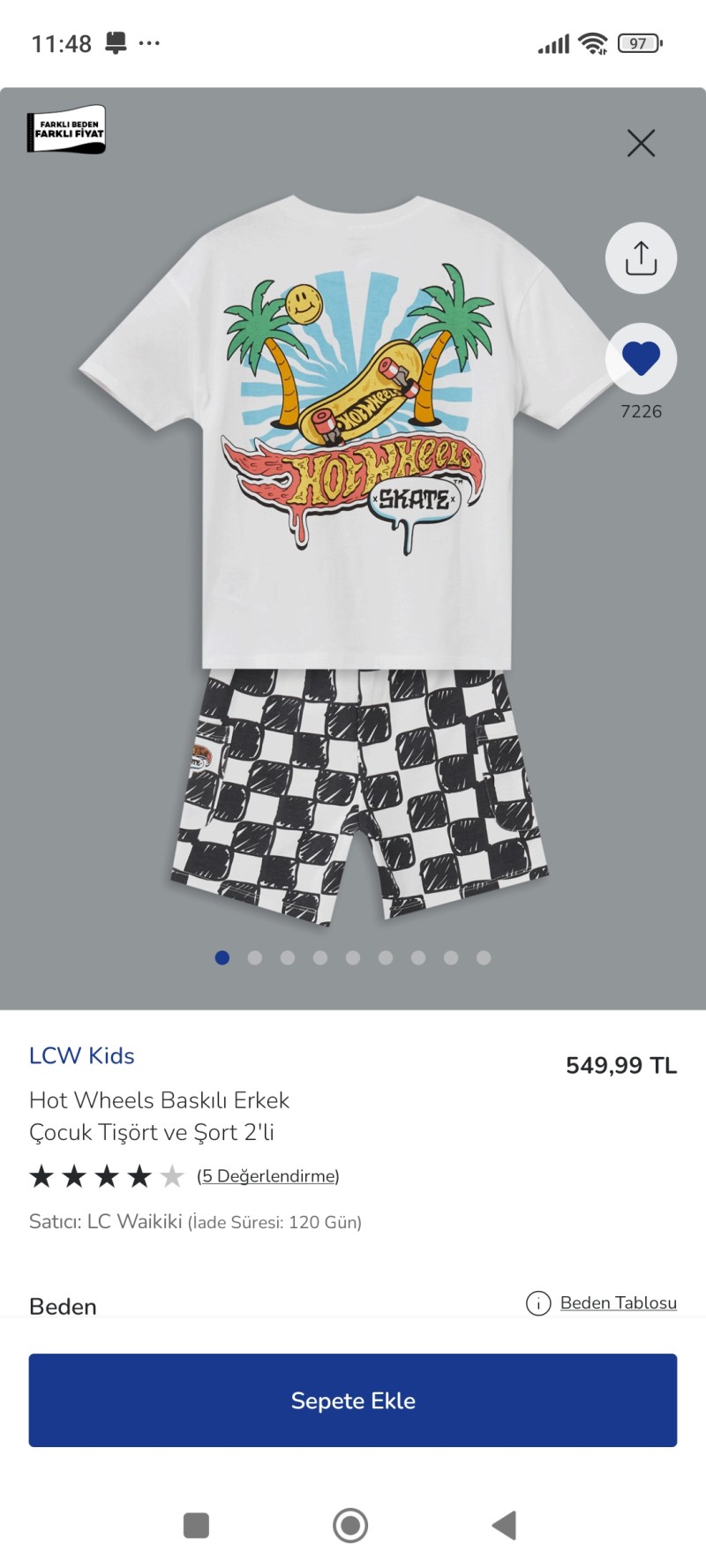Viewport: 706px width, 1568px height.
Task: Share this Hot Wheels outfit
Action: 641,259
